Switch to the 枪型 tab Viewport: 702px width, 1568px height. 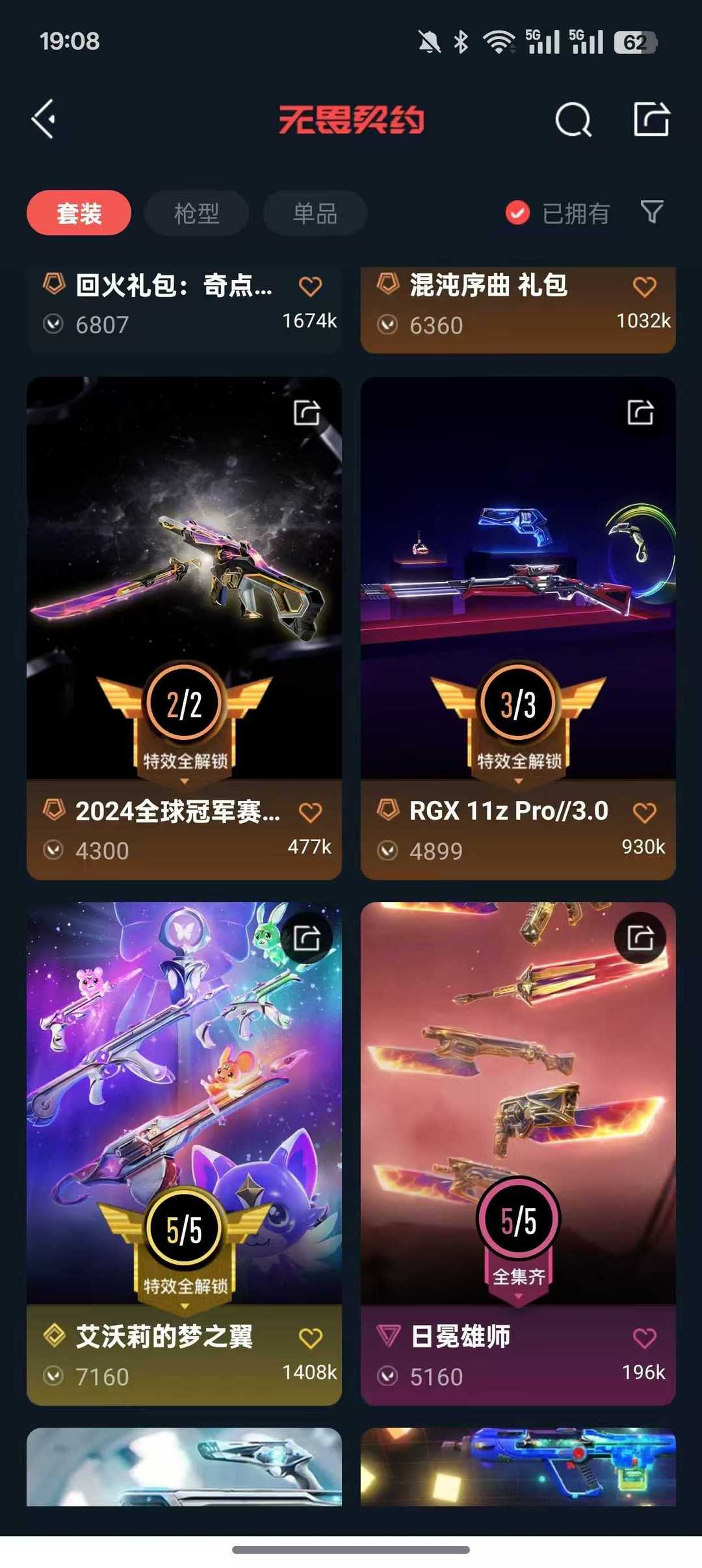pyautogui.click(x=196, y=212)
